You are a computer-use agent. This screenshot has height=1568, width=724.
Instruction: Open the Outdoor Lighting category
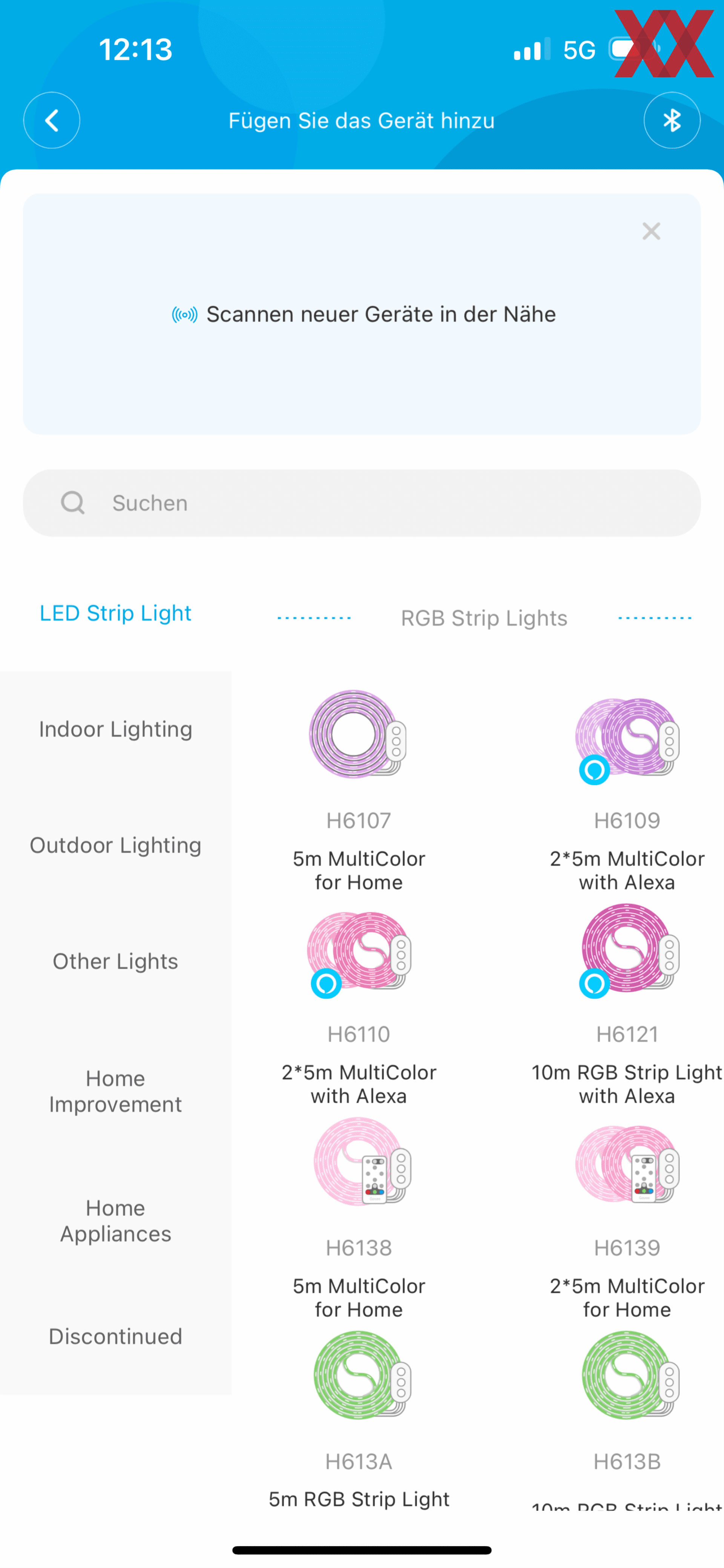tap(116, 845)
